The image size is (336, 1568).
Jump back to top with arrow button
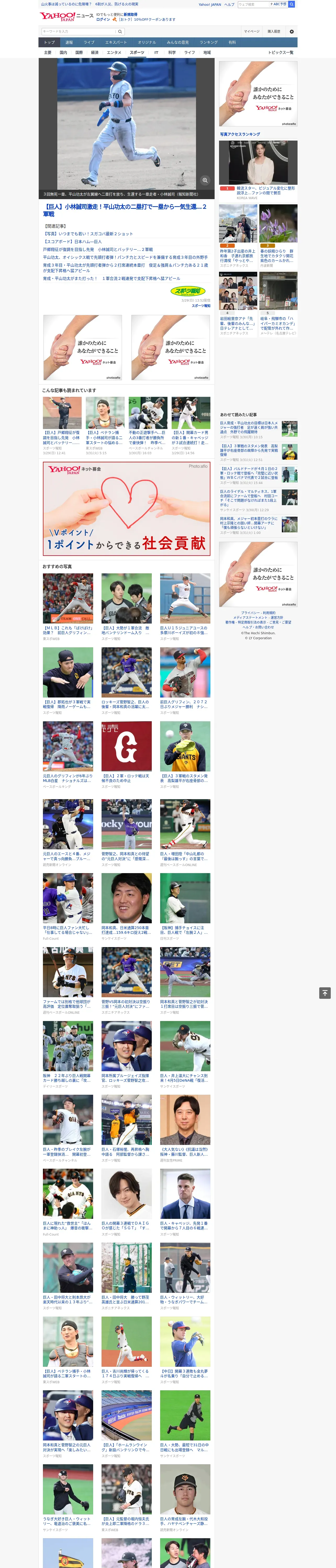pos(325,993)
